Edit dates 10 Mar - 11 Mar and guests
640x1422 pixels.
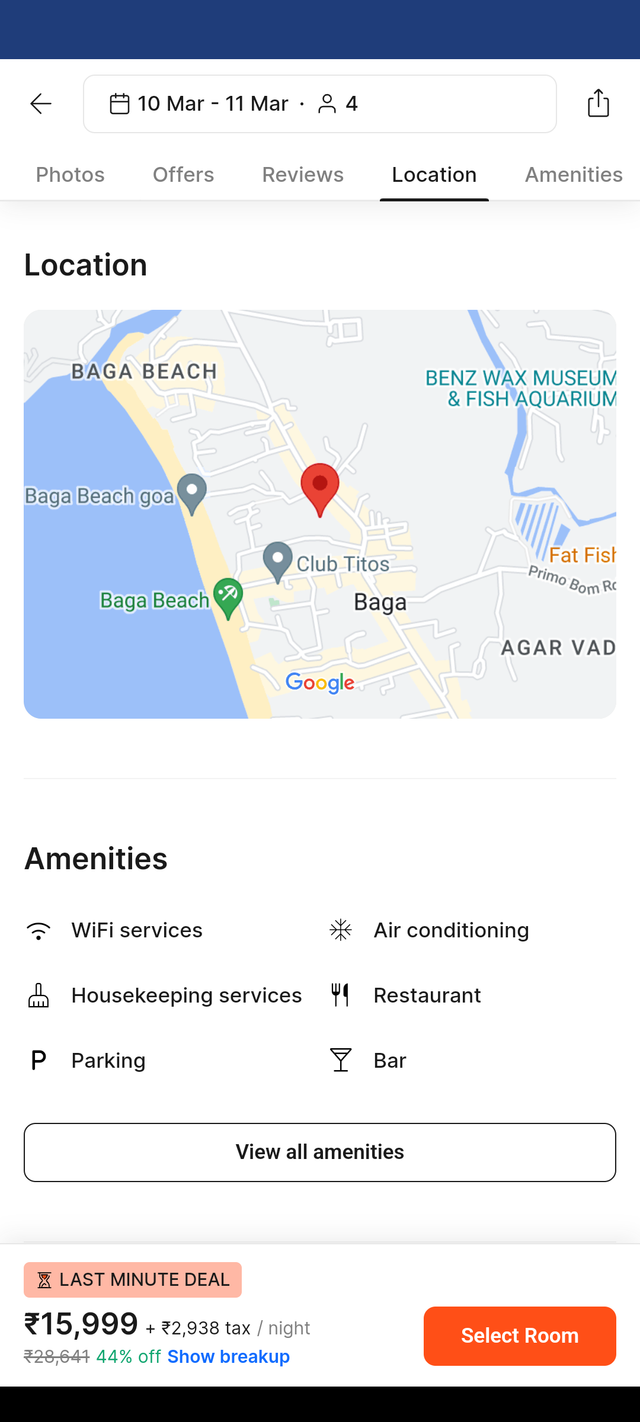319,104
